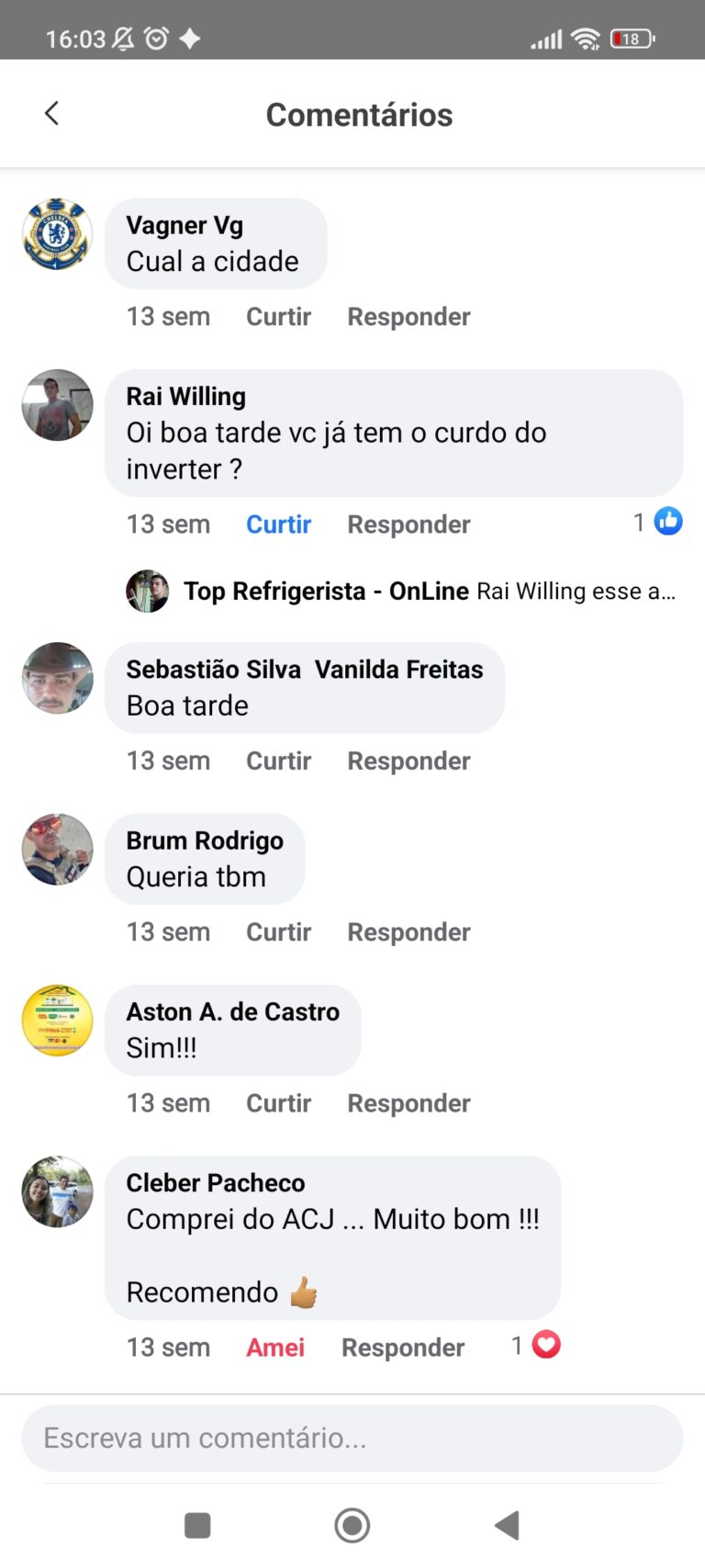Open Rai Willing's profile picture
The image size is (705, 1568).
(x=57, y=405)
